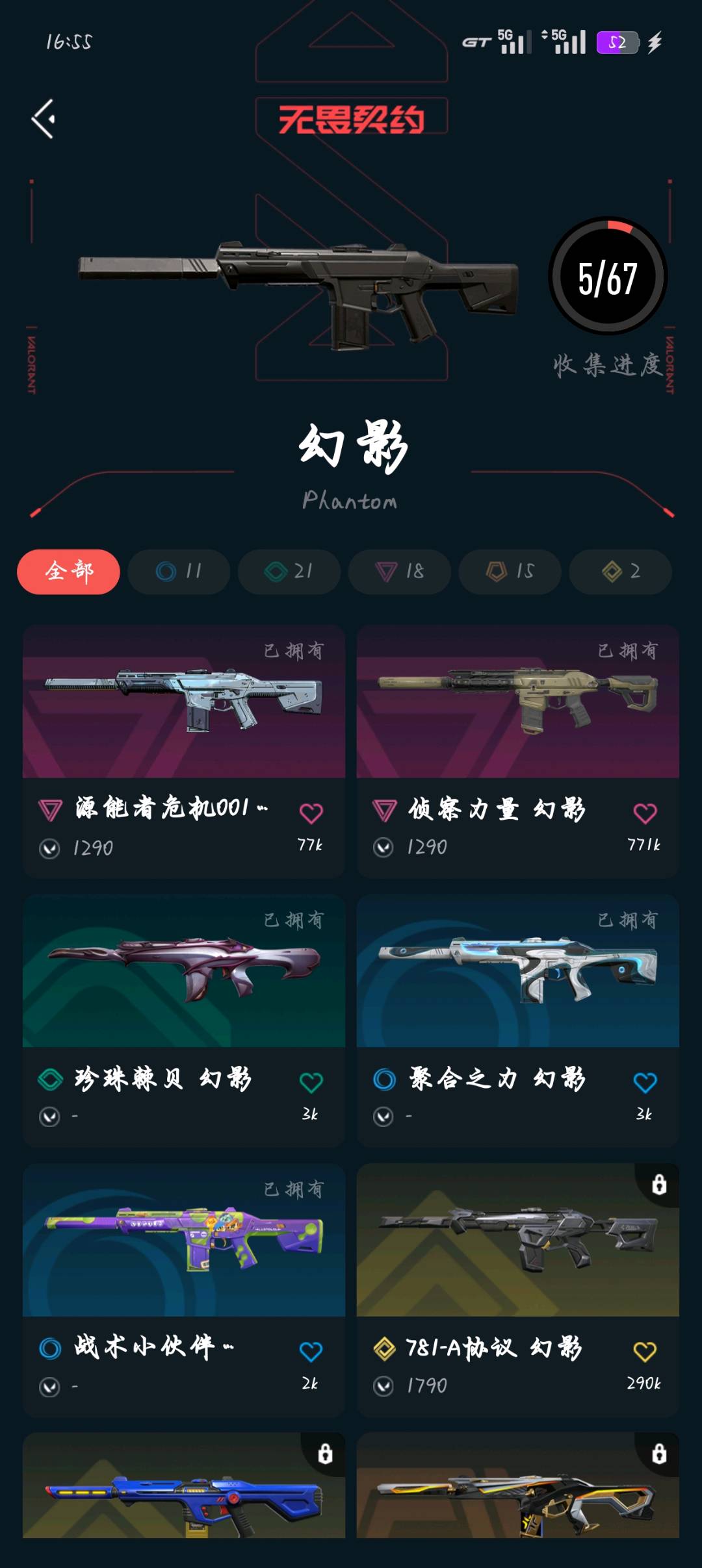702x1568 pixels.
Task: Like the 珍珠棘贝 幻影 skin
Action: pyautogui.click(x=311, y=1082)
